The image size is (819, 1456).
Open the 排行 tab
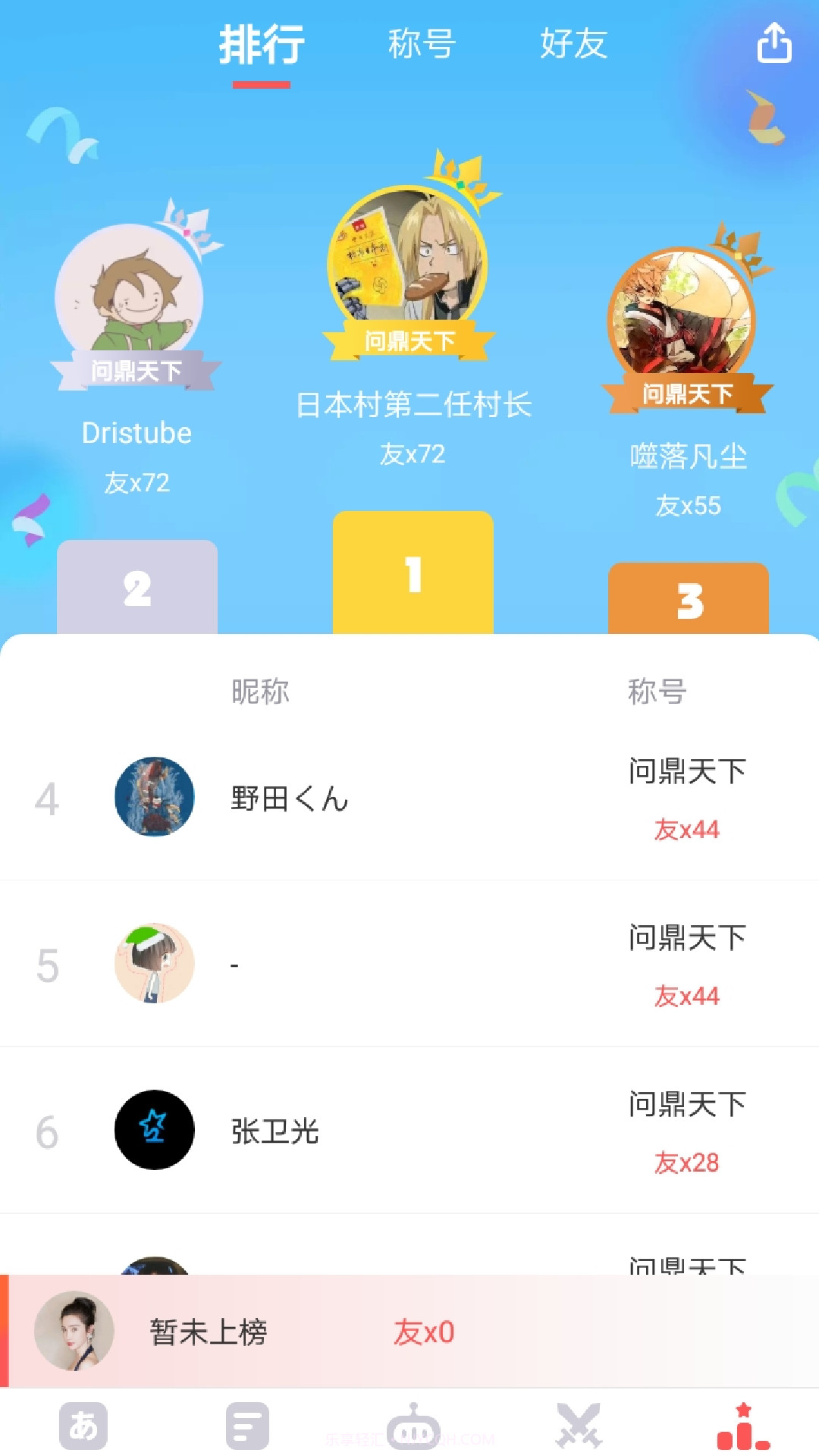coord(262,45)
